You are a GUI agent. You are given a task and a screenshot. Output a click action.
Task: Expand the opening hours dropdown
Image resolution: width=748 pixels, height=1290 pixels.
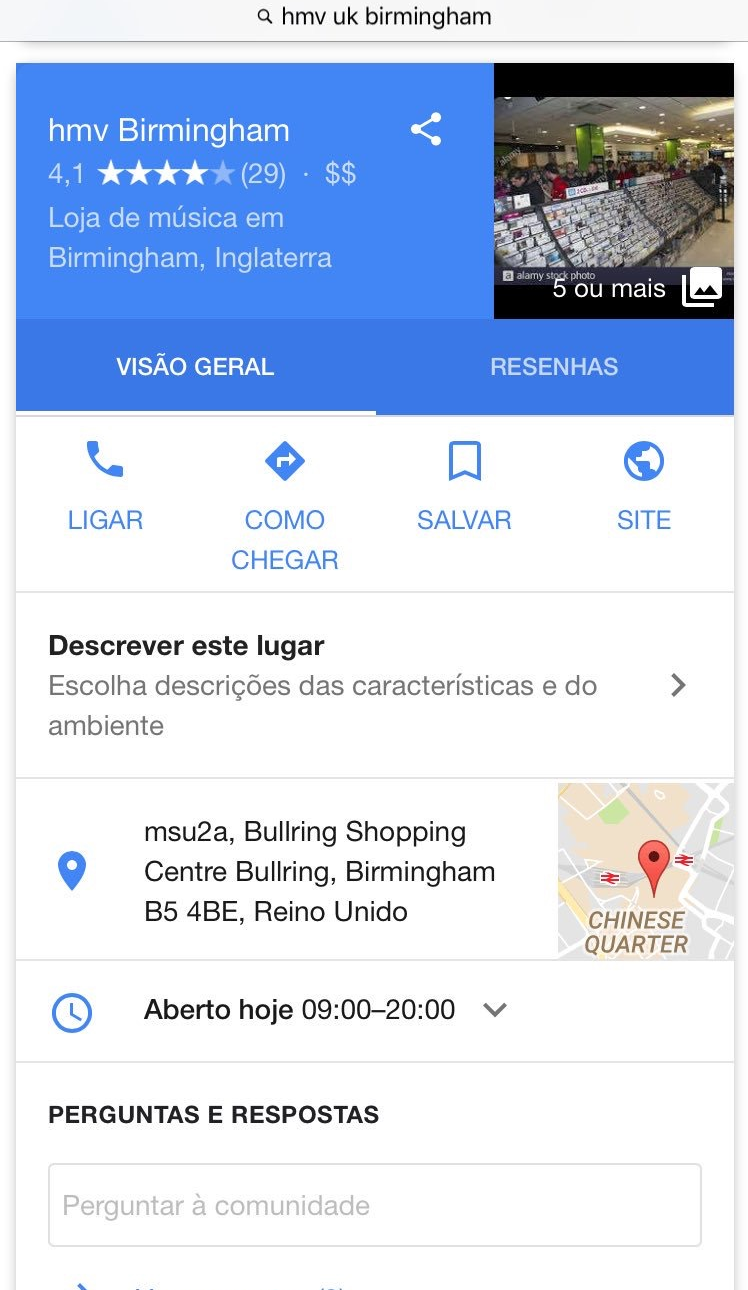[x=495, y=1010]
